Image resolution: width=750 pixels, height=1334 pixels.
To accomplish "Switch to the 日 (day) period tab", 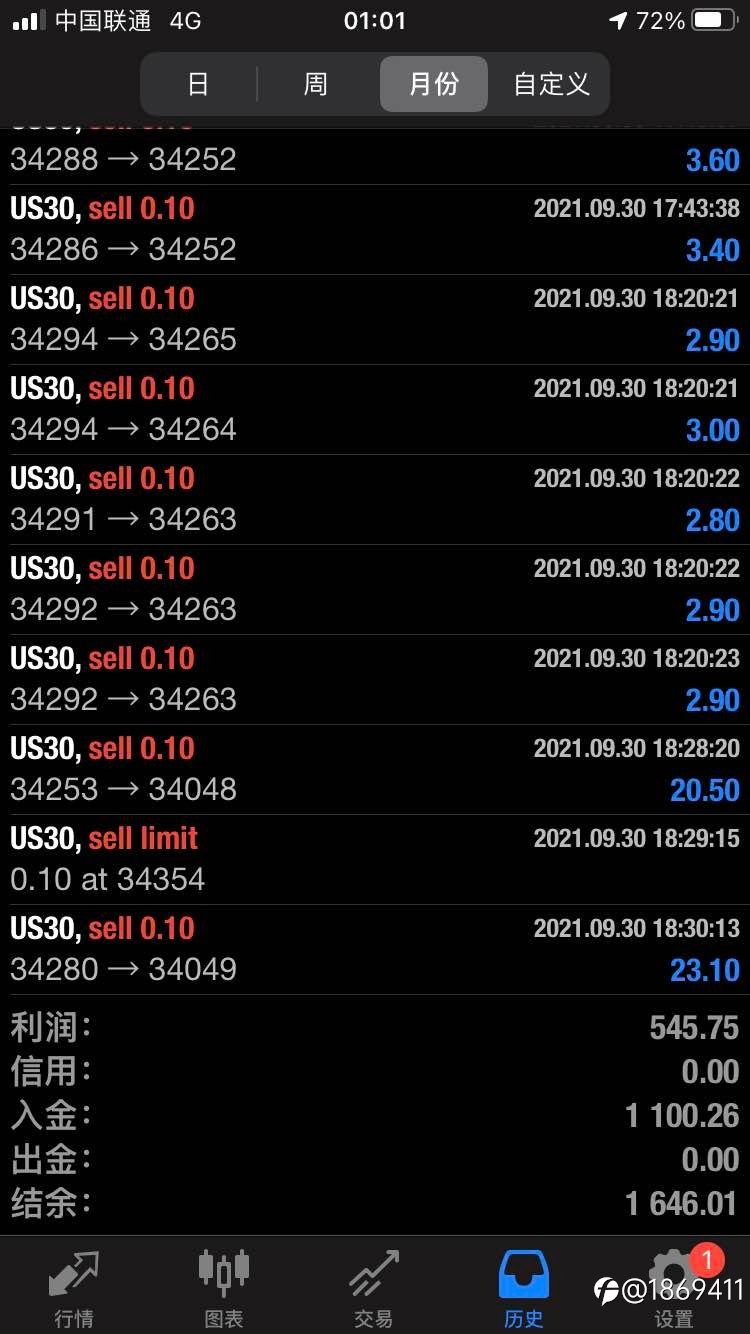I will click(x=198, y=84).
